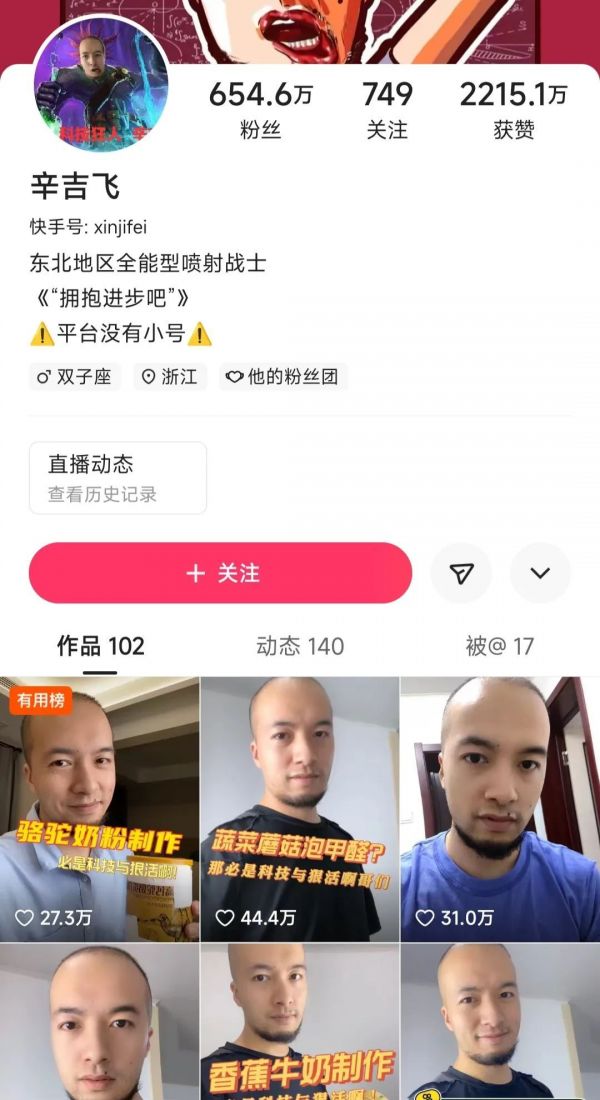Follow this account with the 关注 button
600x1100 pixels.
pos(220,573)
